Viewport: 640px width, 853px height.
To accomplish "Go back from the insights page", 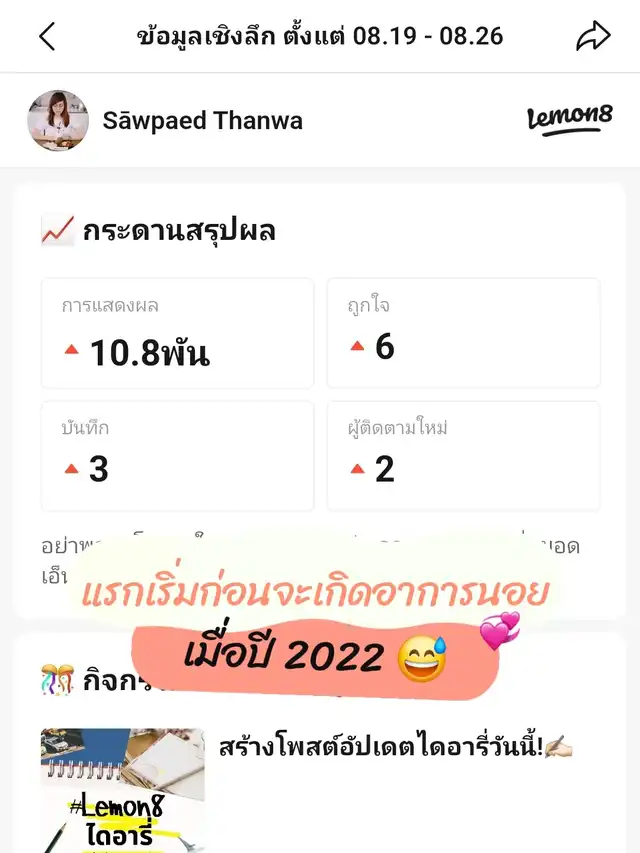I will coord(46,37).
